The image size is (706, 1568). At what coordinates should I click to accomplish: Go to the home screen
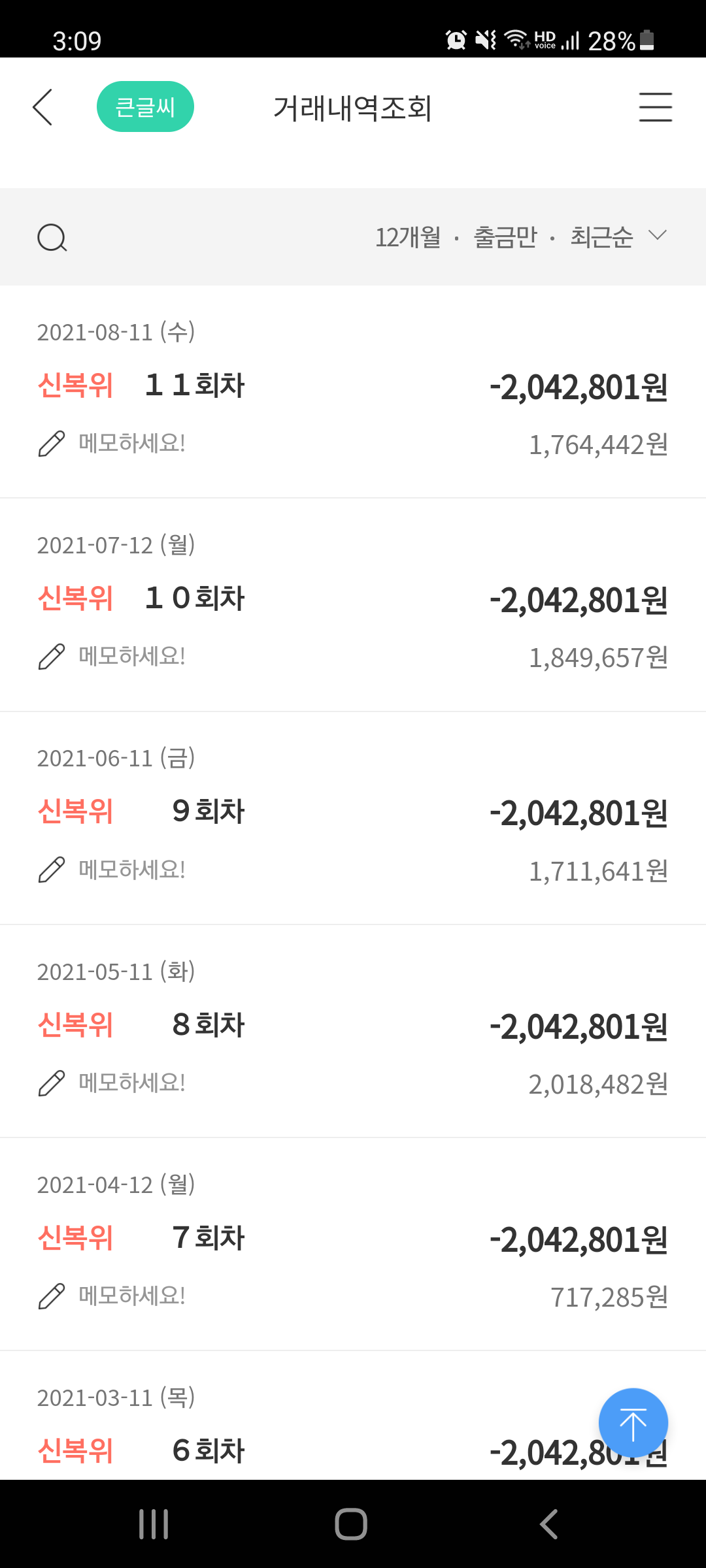click(x=351, y=1524)
